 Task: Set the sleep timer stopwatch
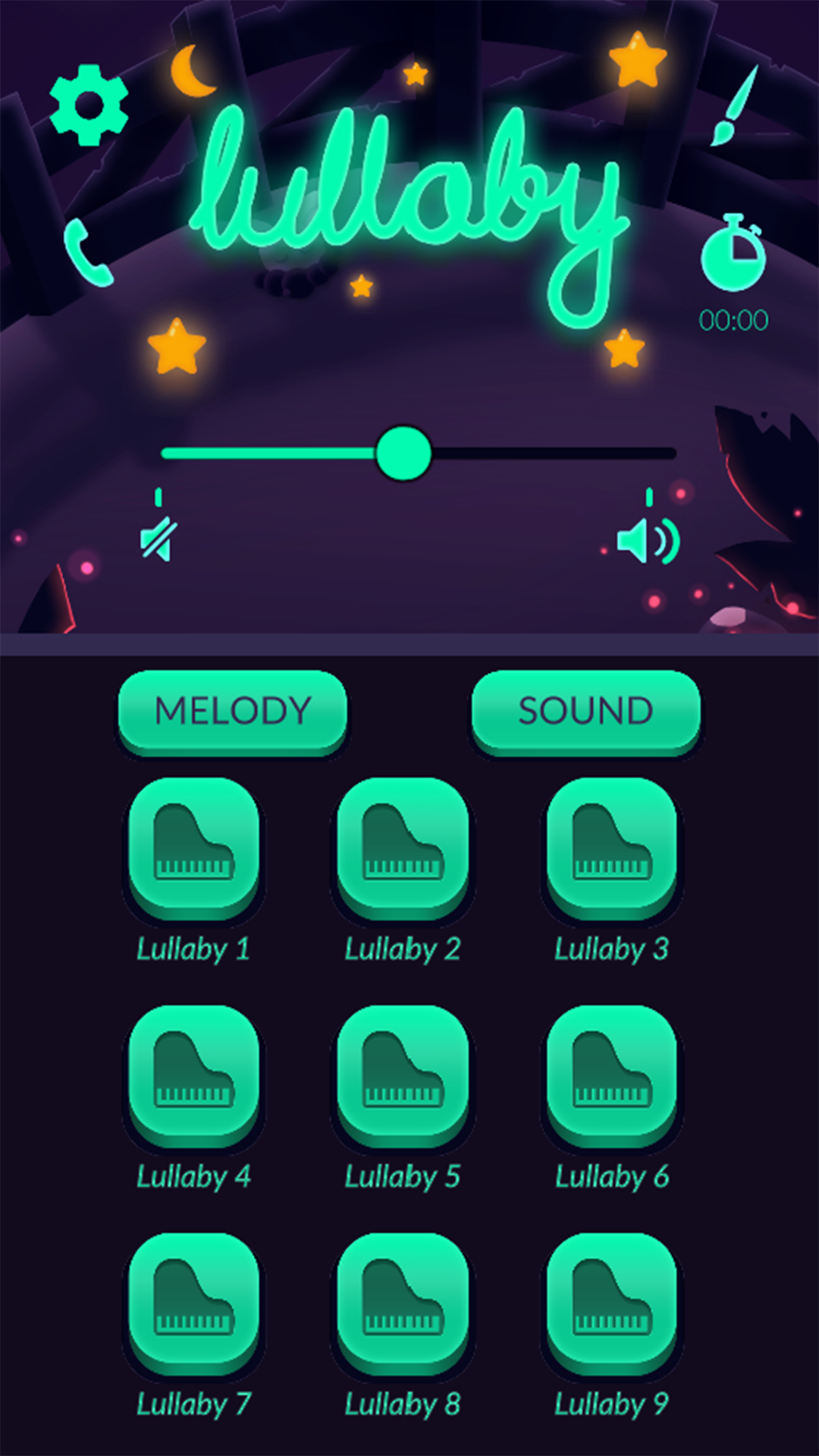point(733,254)
